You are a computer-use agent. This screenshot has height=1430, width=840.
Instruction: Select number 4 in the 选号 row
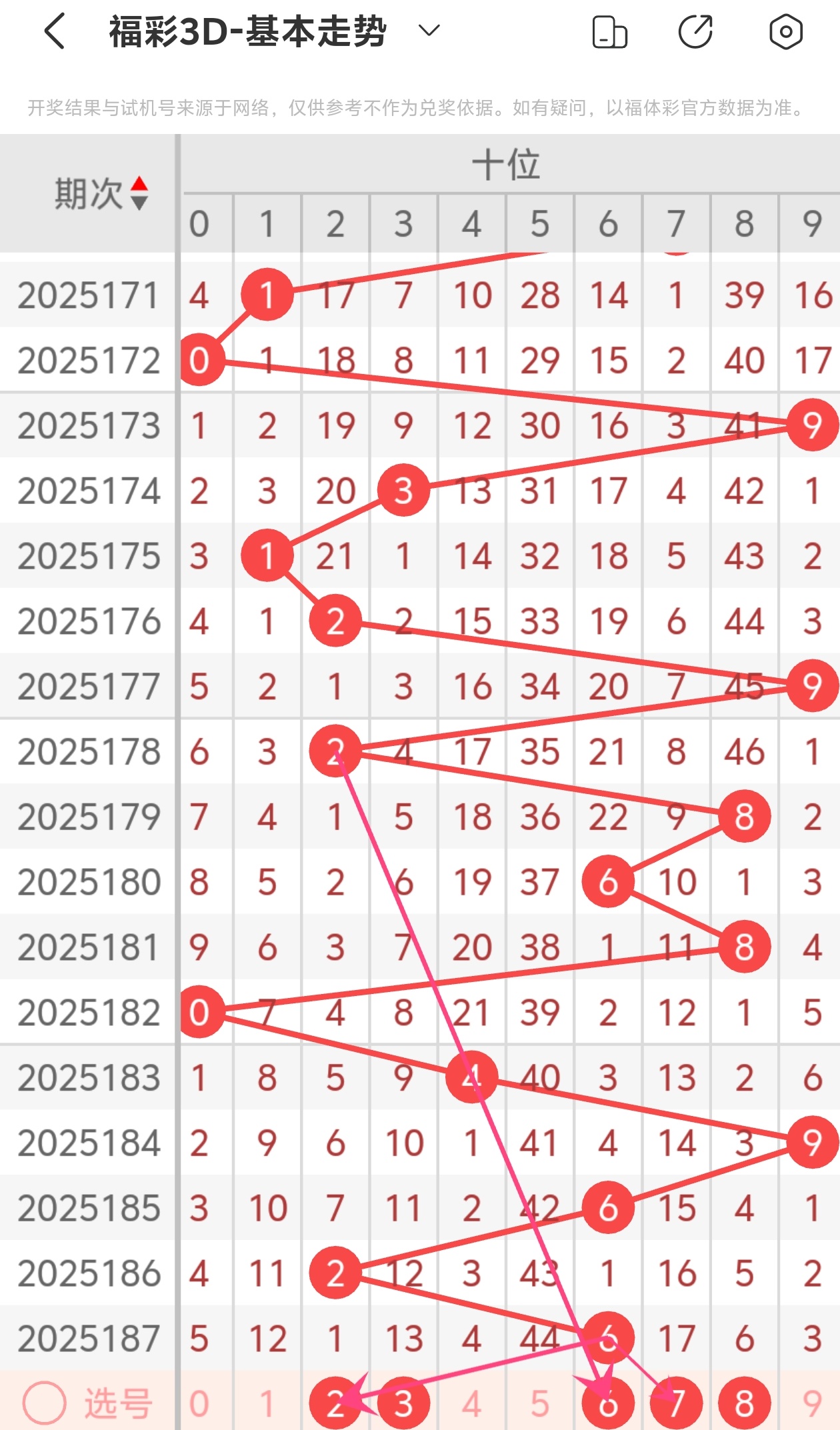pyautogui.click(x=472, y=1403)
